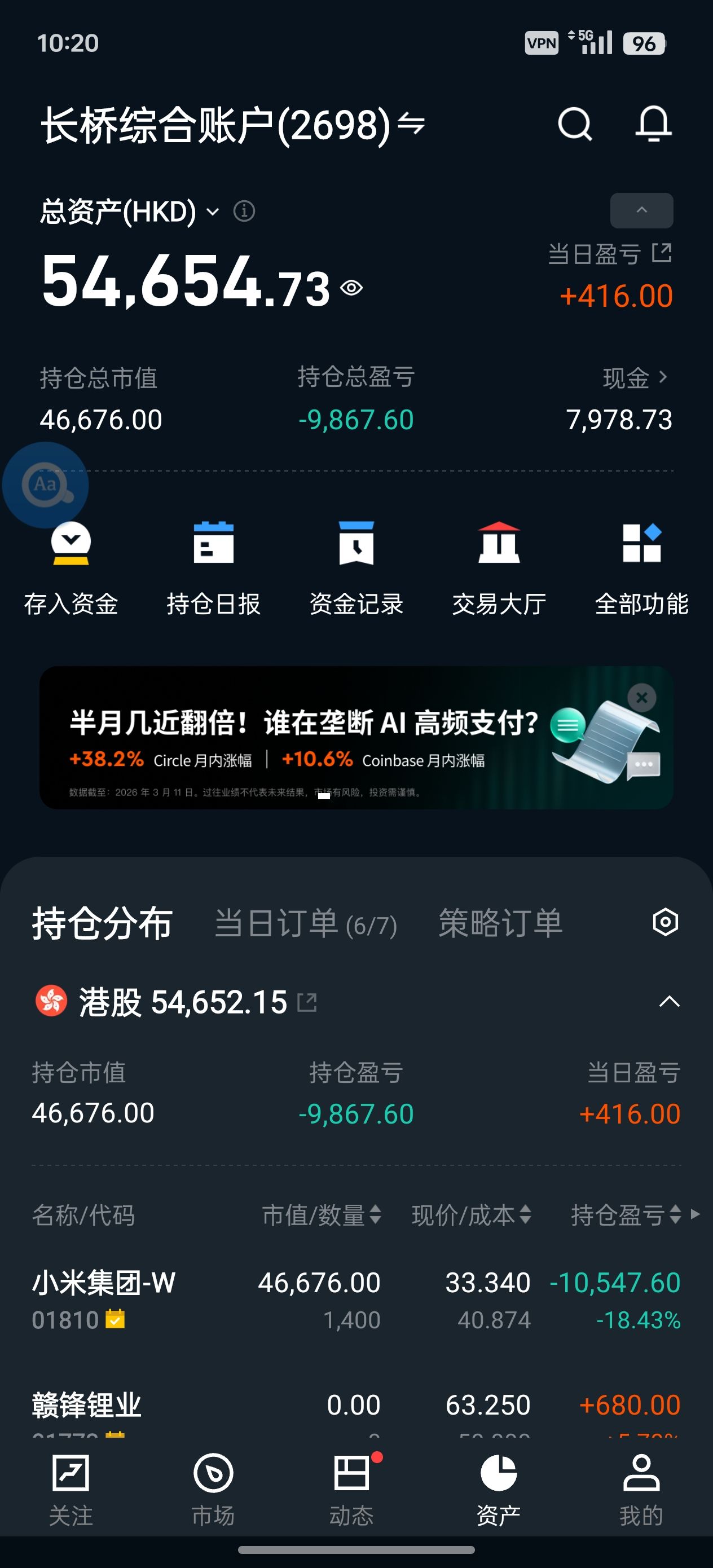Screen dimensions: 713x1568
Task: Open cash details via 现金
Action: click(x=635, y=378)
